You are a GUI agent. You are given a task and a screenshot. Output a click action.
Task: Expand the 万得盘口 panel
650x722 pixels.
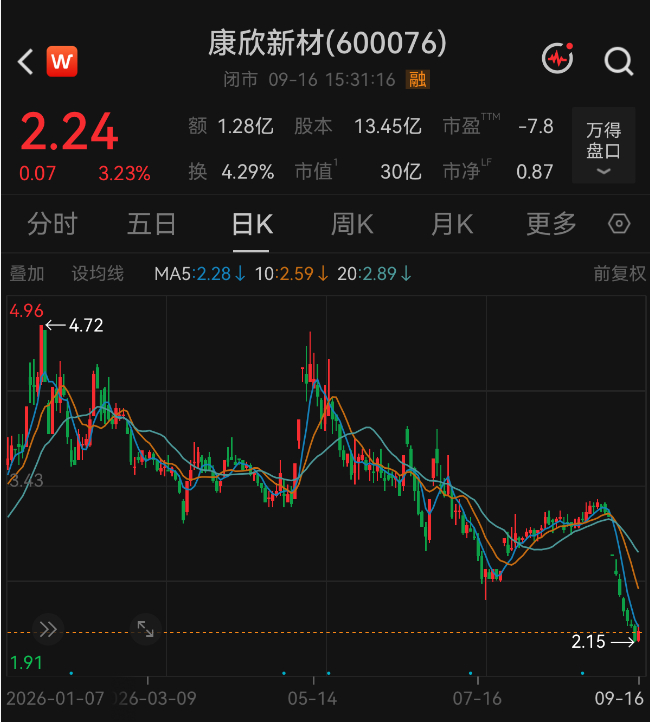(x=604, y=146)
